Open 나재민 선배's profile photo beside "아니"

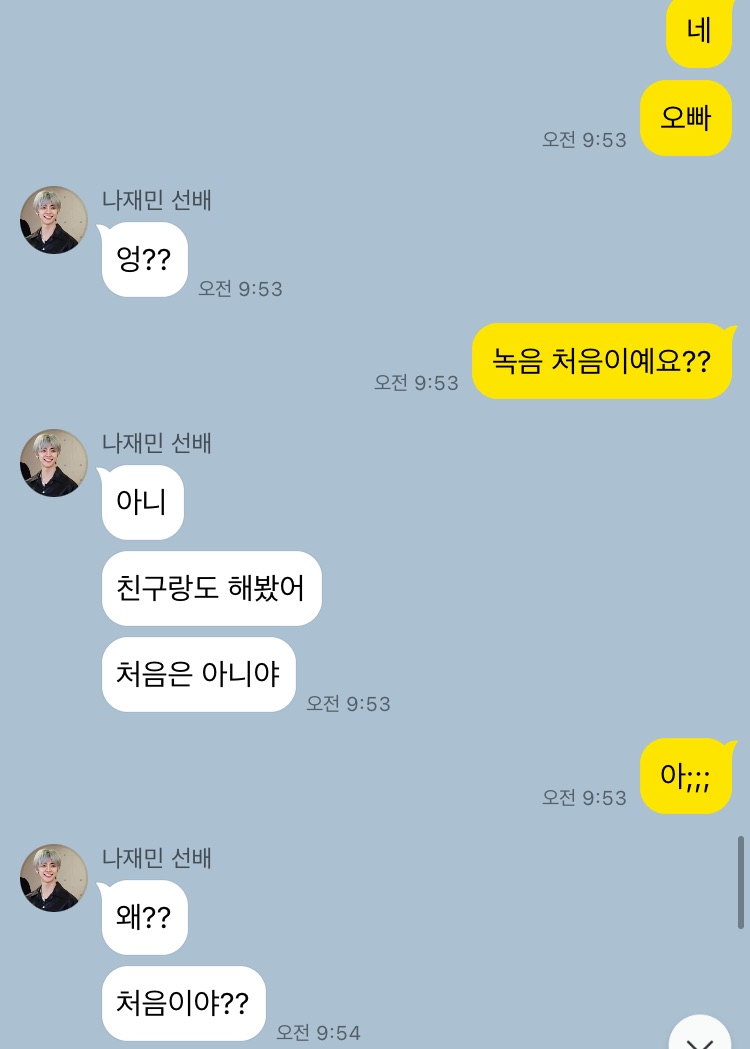pos(54,463)
